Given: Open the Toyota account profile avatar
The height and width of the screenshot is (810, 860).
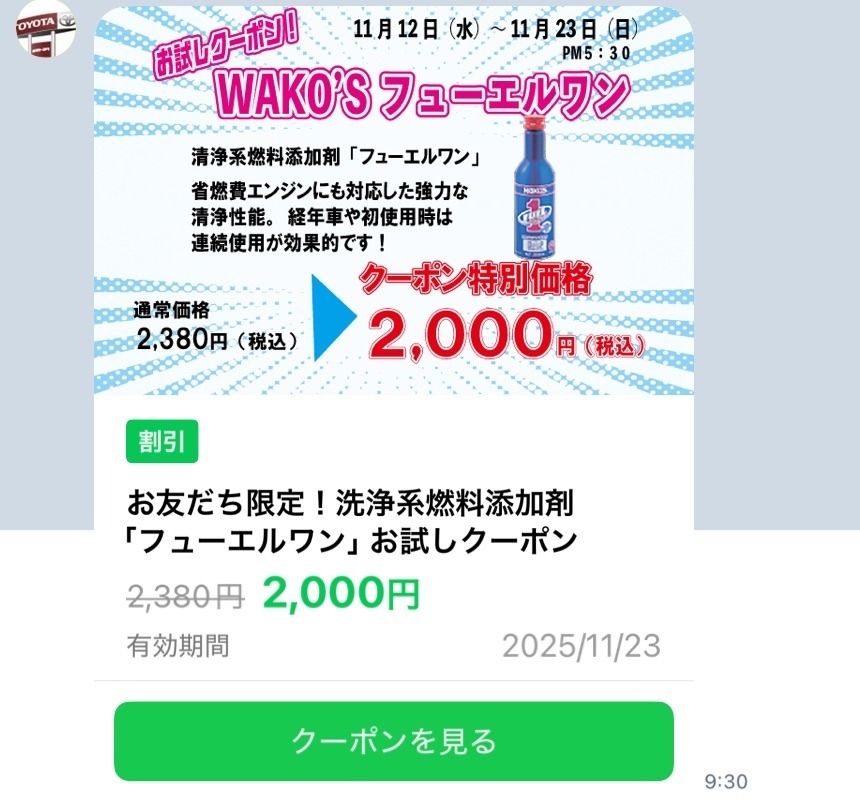Looking at the screenshot, I should tap(44, 30).
